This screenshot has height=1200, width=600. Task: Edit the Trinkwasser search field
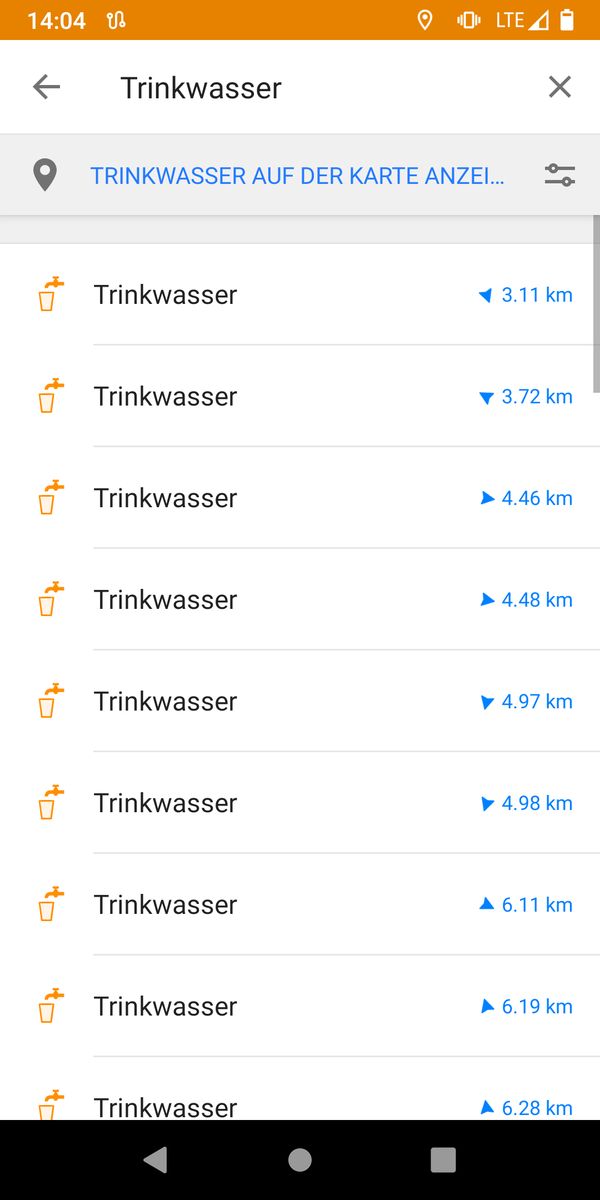[x=300, y=88]
